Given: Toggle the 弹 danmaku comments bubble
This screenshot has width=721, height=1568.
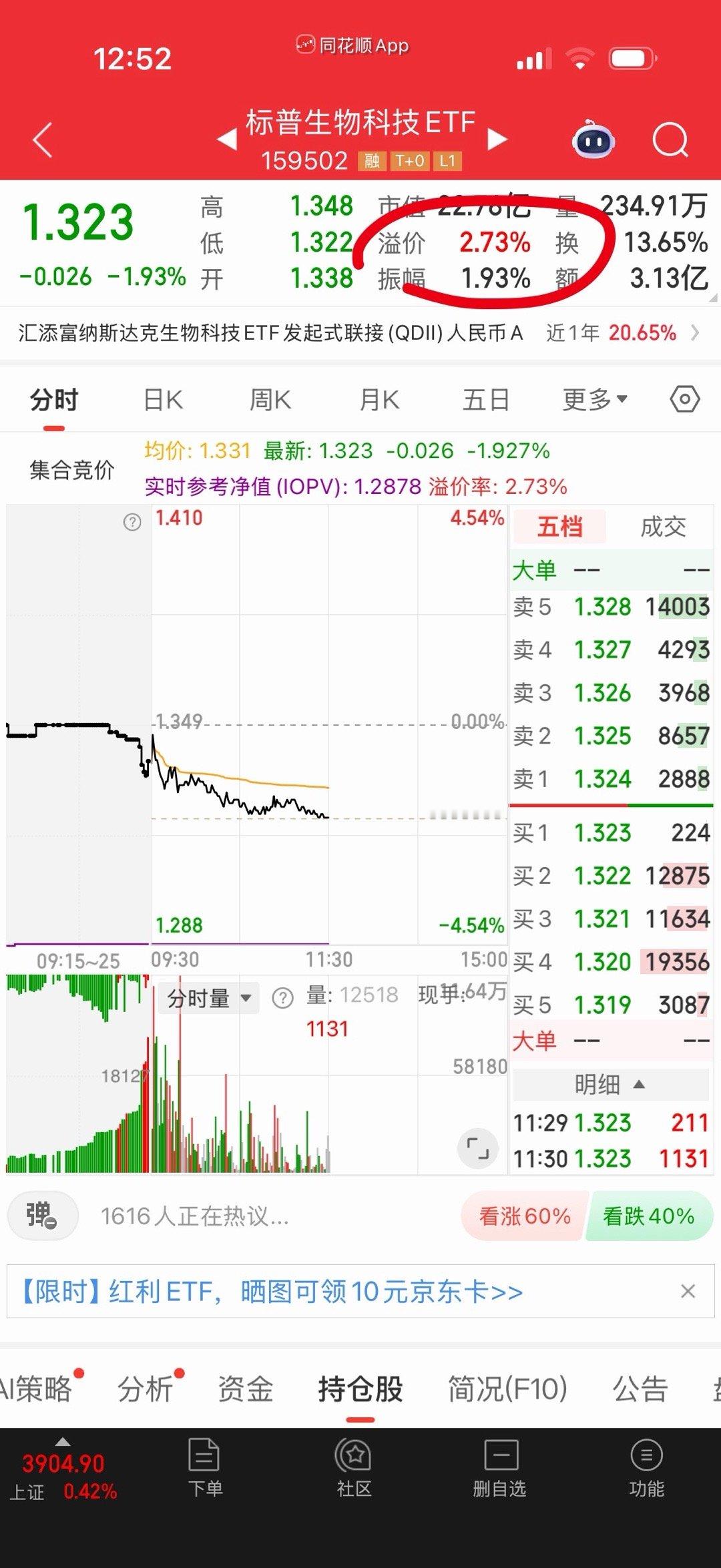Looking at the screenshot, I should coord(42,1216).
